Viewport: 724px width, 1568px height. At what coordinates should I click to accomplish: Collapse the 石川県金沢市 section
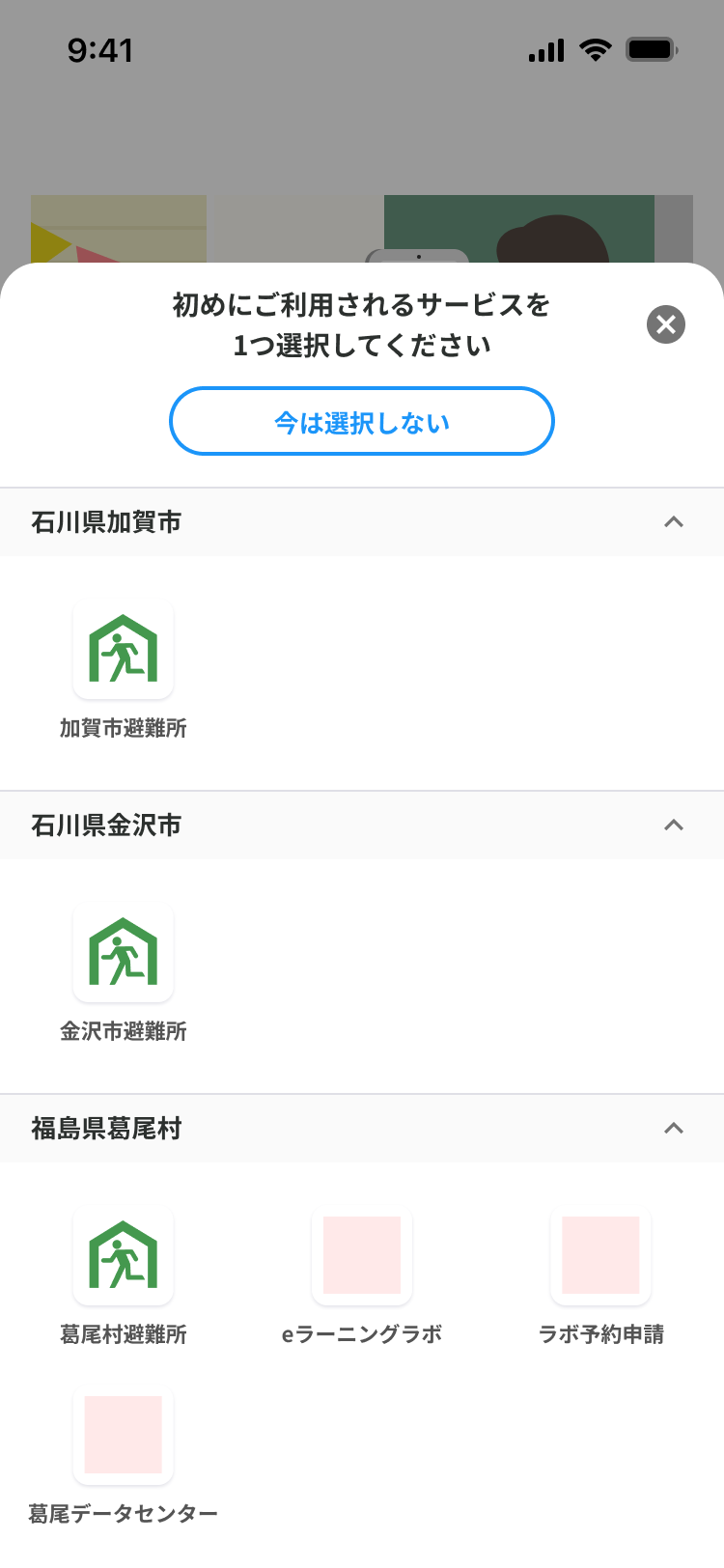tap(674, 826)
